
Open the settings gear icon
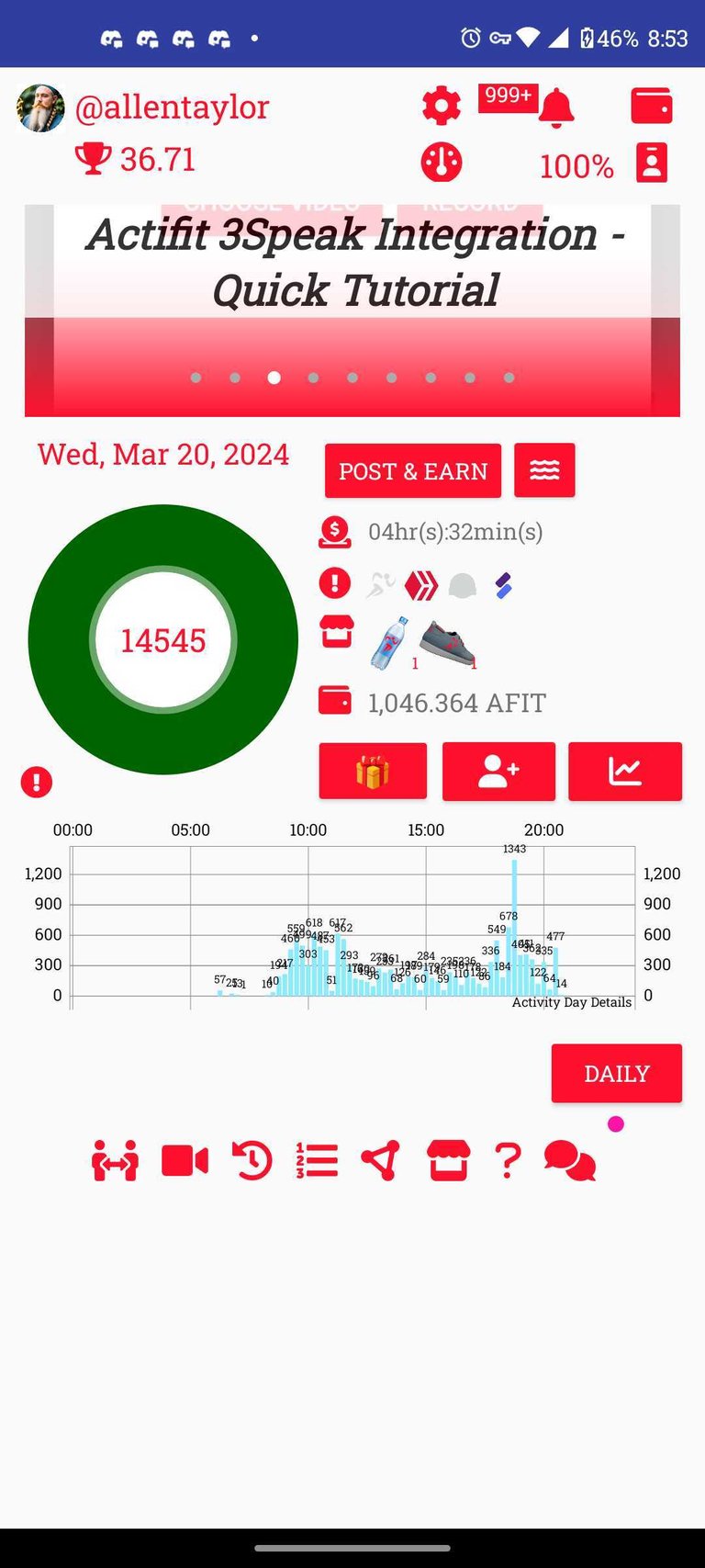442,107
